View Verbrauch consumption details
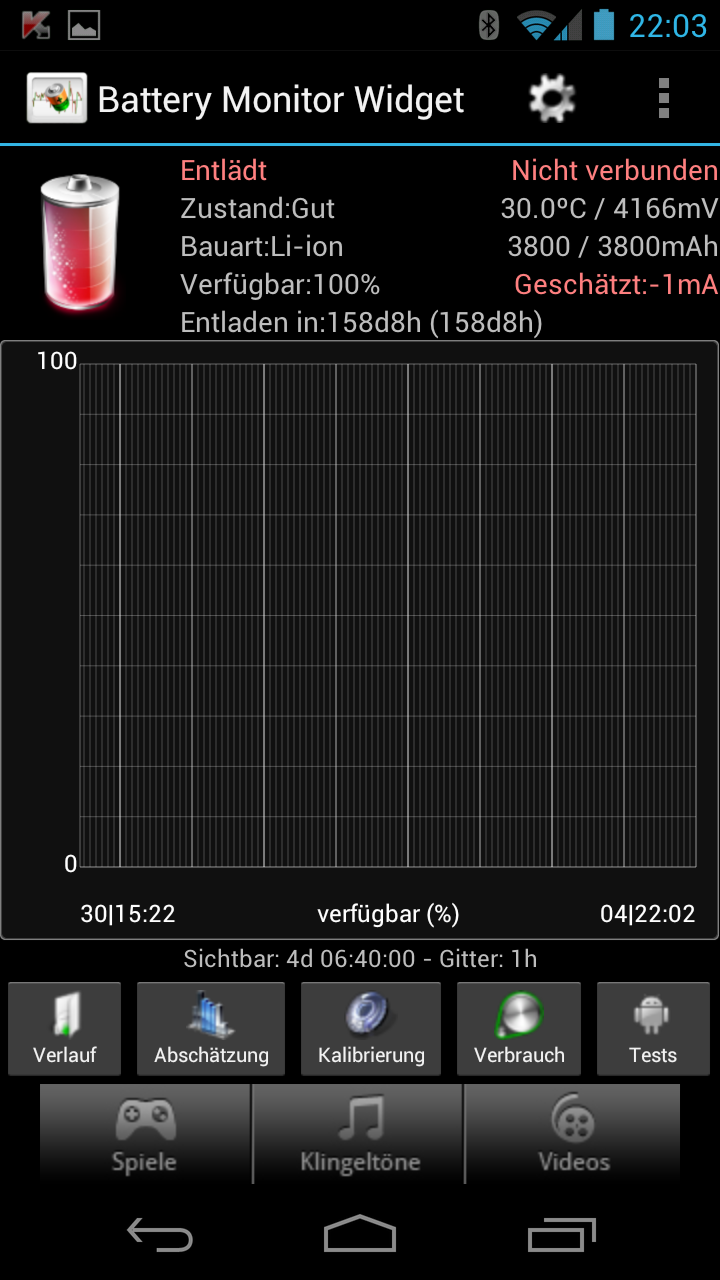This screenshot has width=720, height=1280. point(519,1029)
